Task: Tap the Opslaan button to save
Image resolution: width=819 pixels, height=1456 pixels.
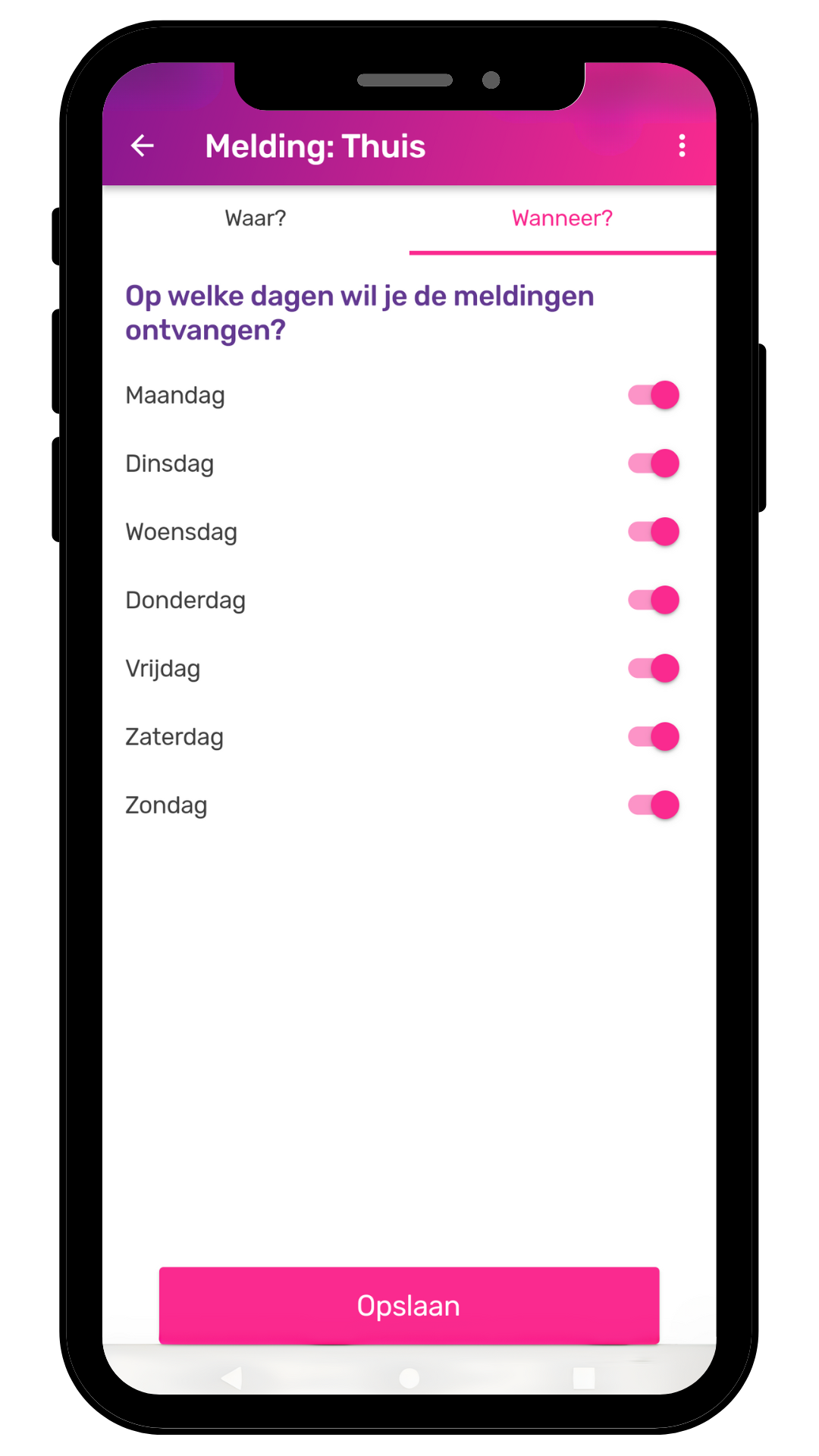Action: pyautogui.click(x=409, y=1305)
